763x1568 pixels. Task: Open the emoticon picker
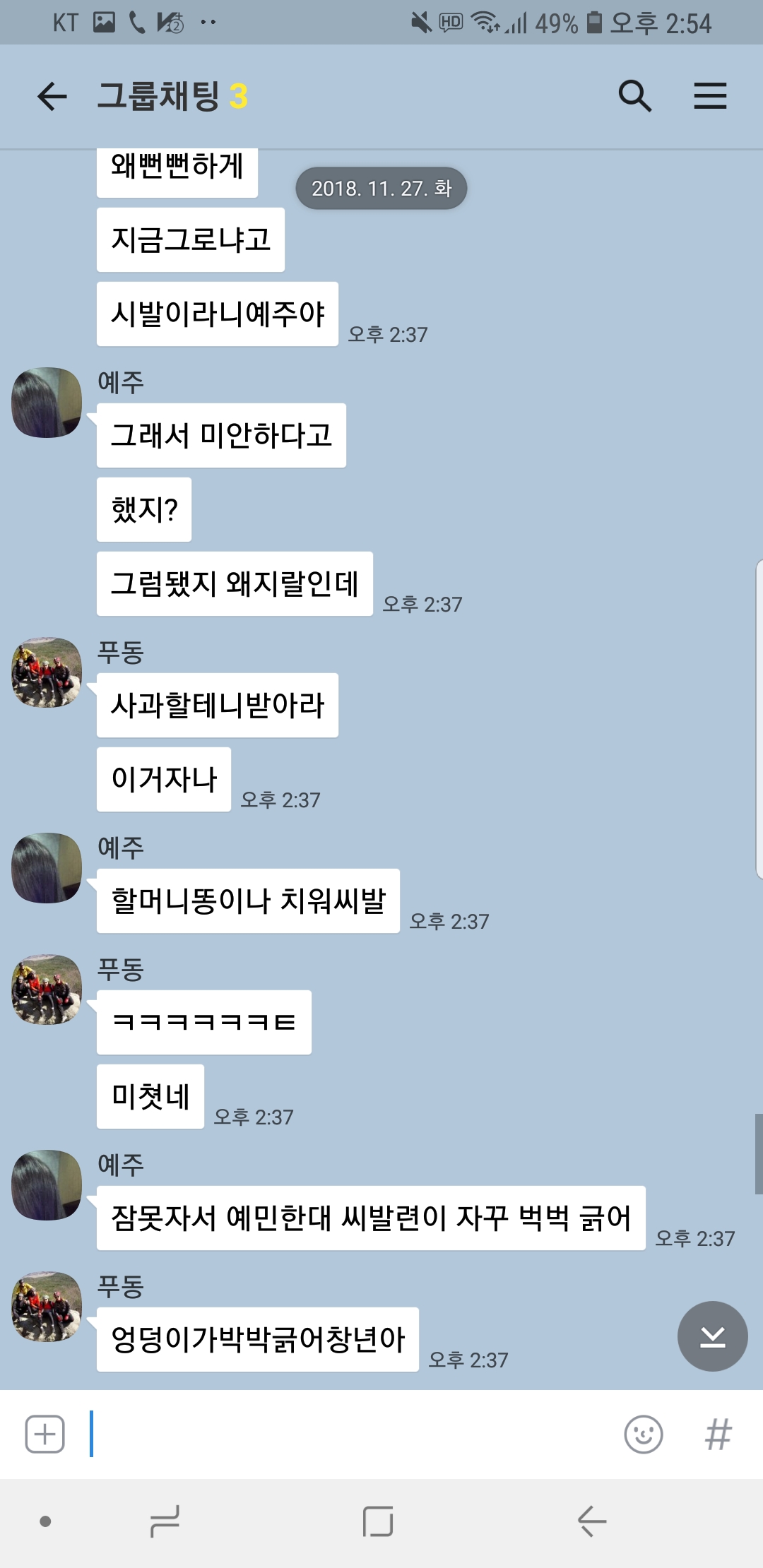coord(643,1435)
